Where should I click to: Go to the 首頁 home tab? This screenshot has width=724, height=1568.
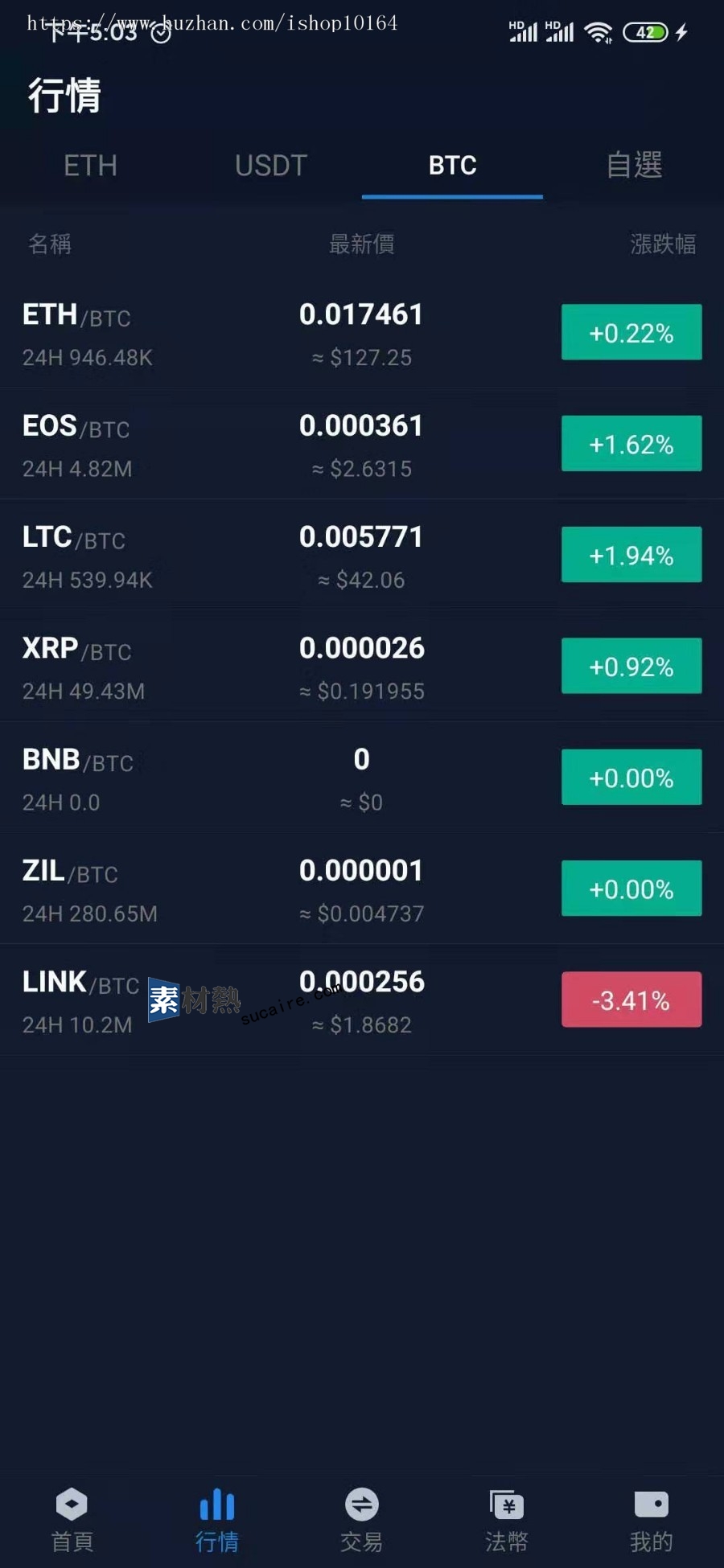click(x=72, y=1521)
